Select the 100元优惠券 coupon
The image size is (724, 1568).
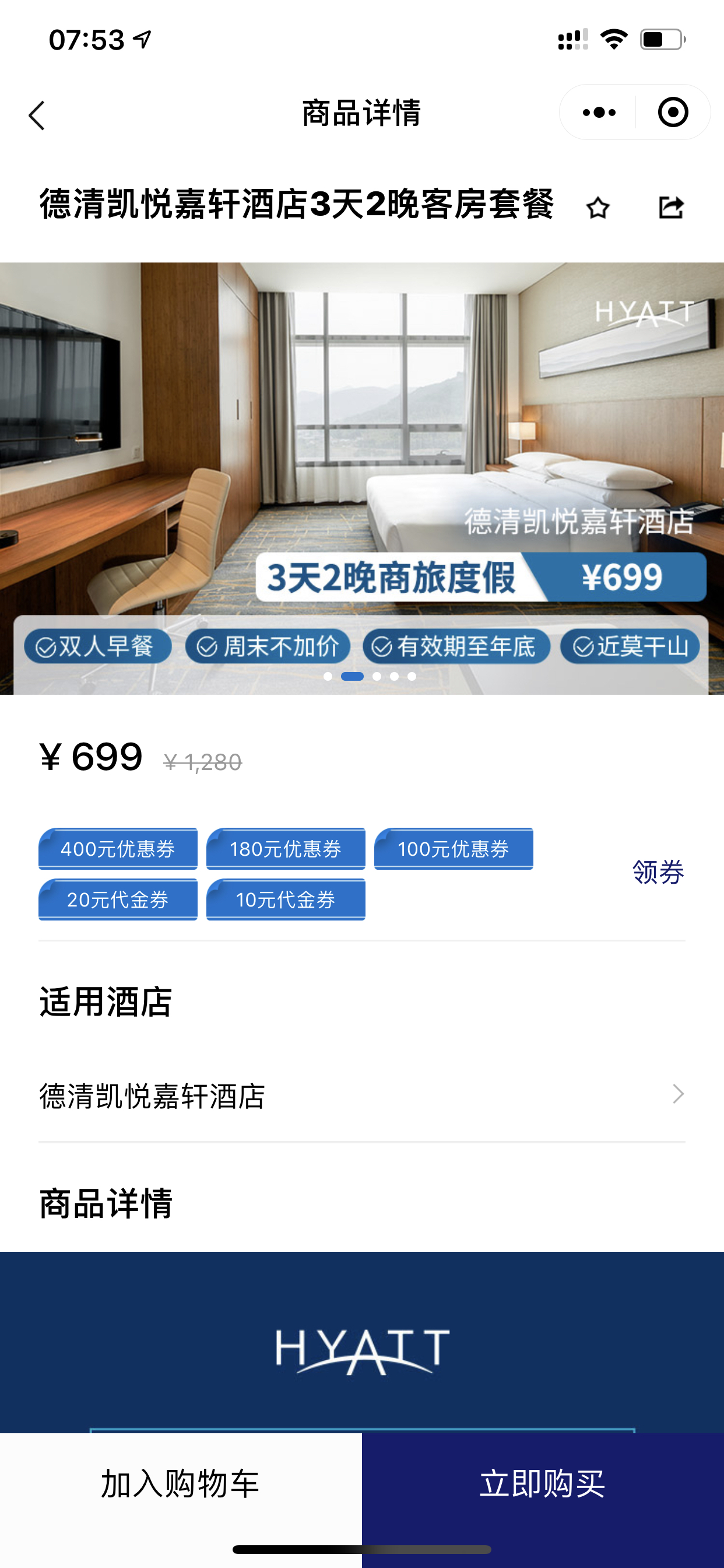coord(454,849)
